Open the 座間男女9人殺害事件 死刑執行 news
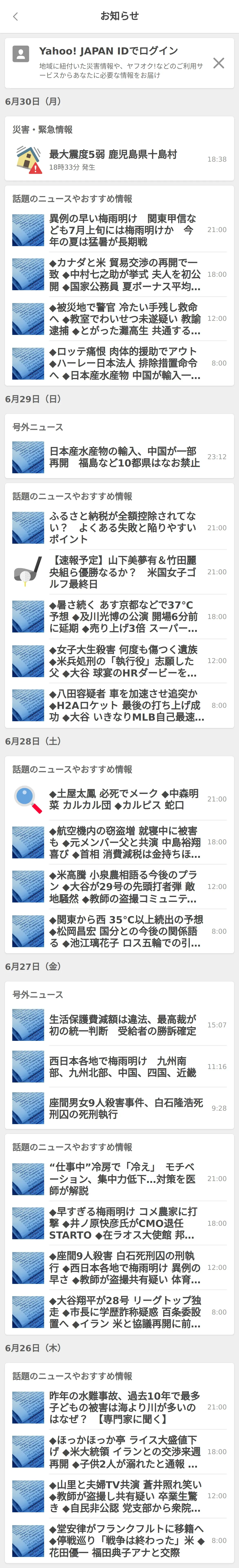Viewport: 239px width, 1568px height. [119, 1108]
